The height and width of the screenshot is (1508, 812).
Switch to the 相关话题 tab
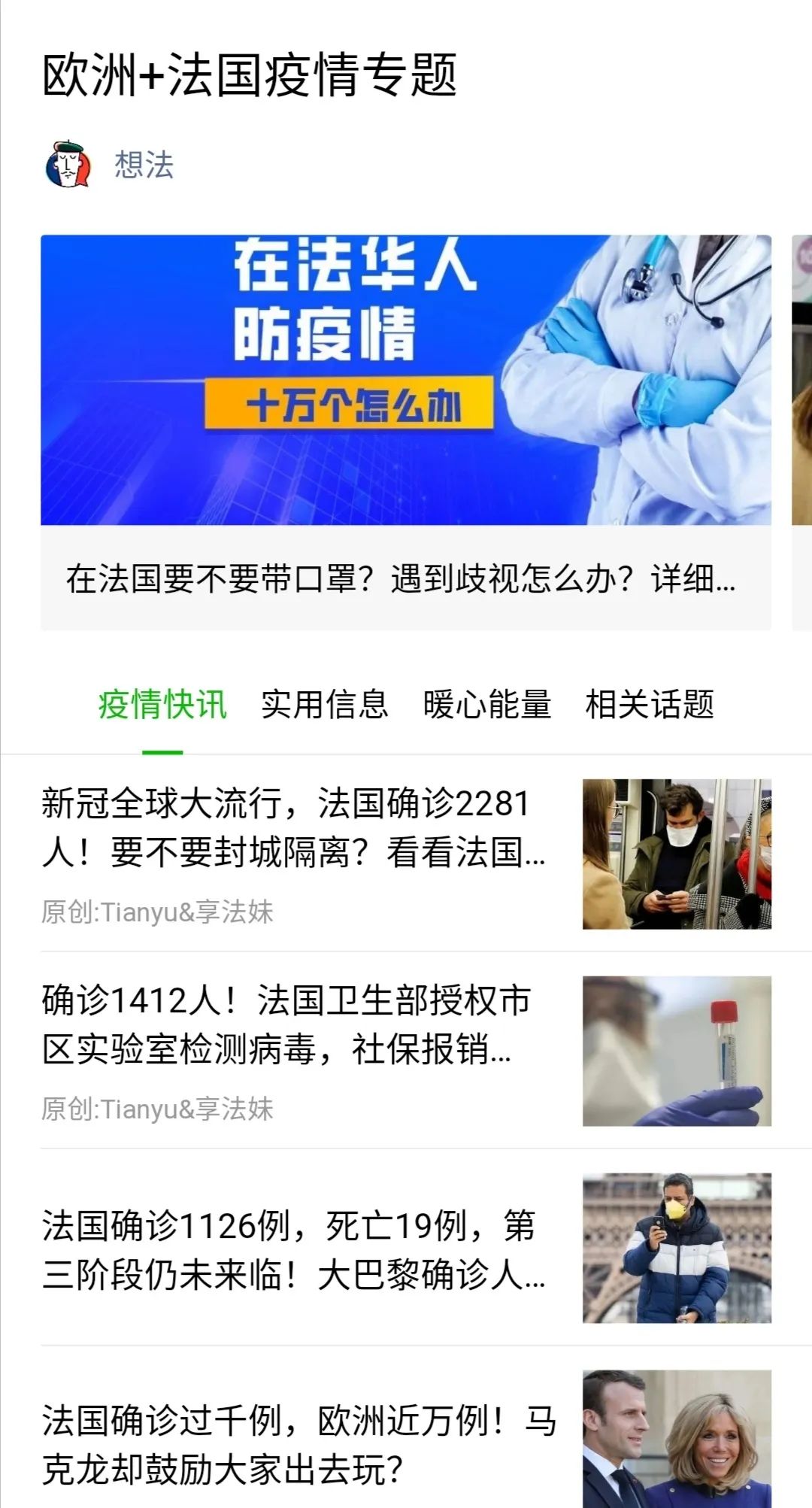[650, 705]
